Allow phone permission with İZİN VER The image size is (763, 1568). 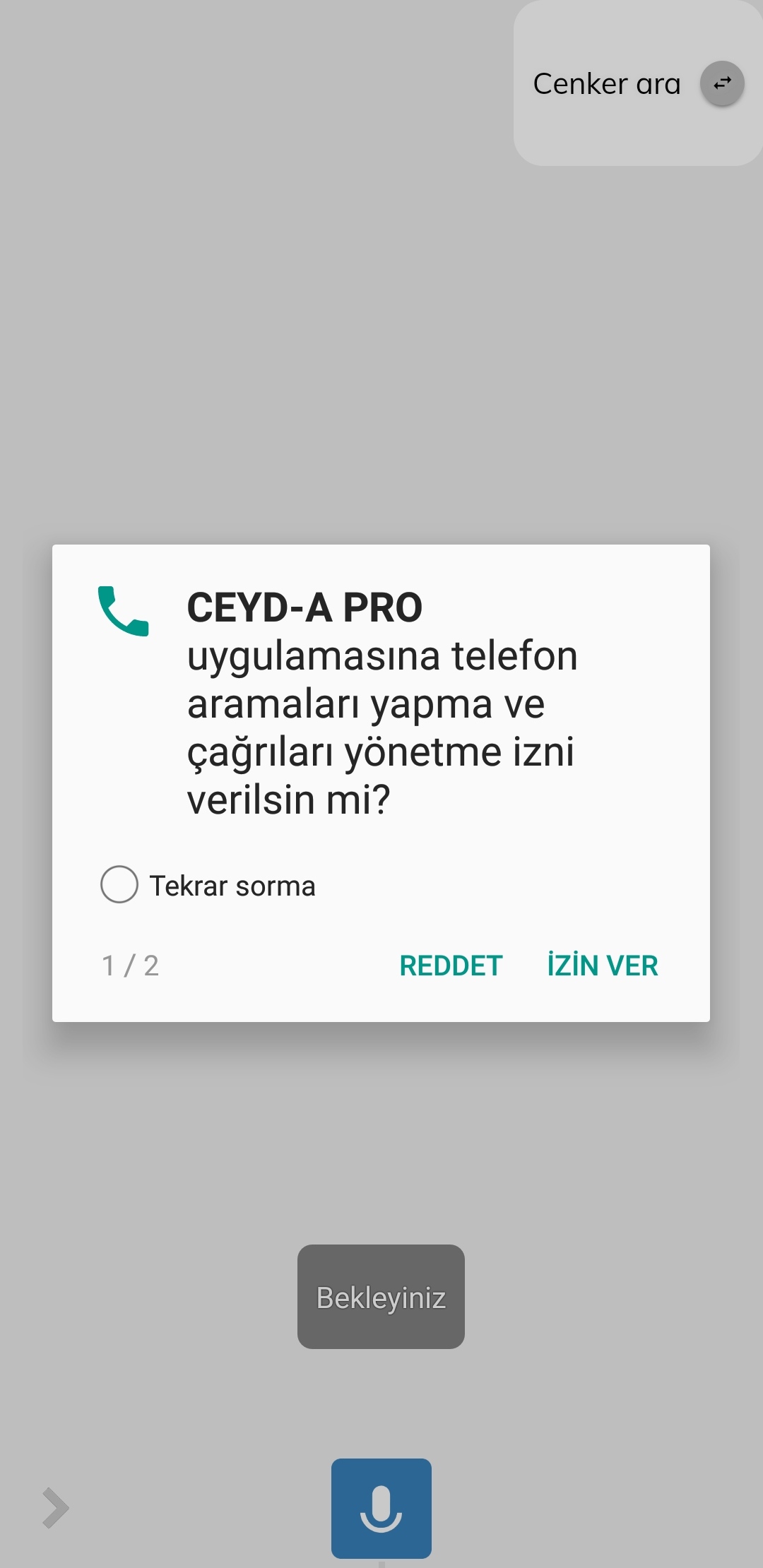602,966
